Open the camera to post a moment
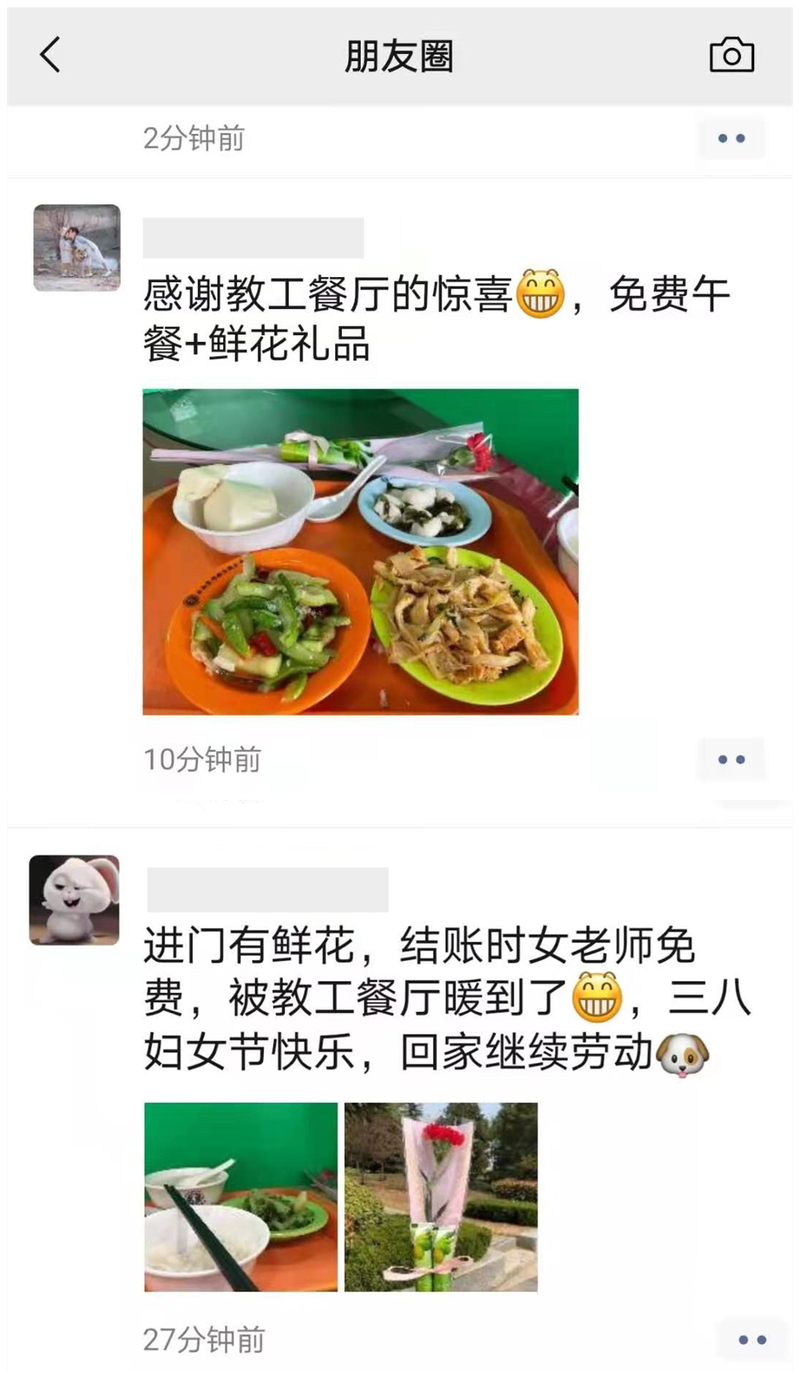This screenshot has width=799, height=1378. (731, 56)
